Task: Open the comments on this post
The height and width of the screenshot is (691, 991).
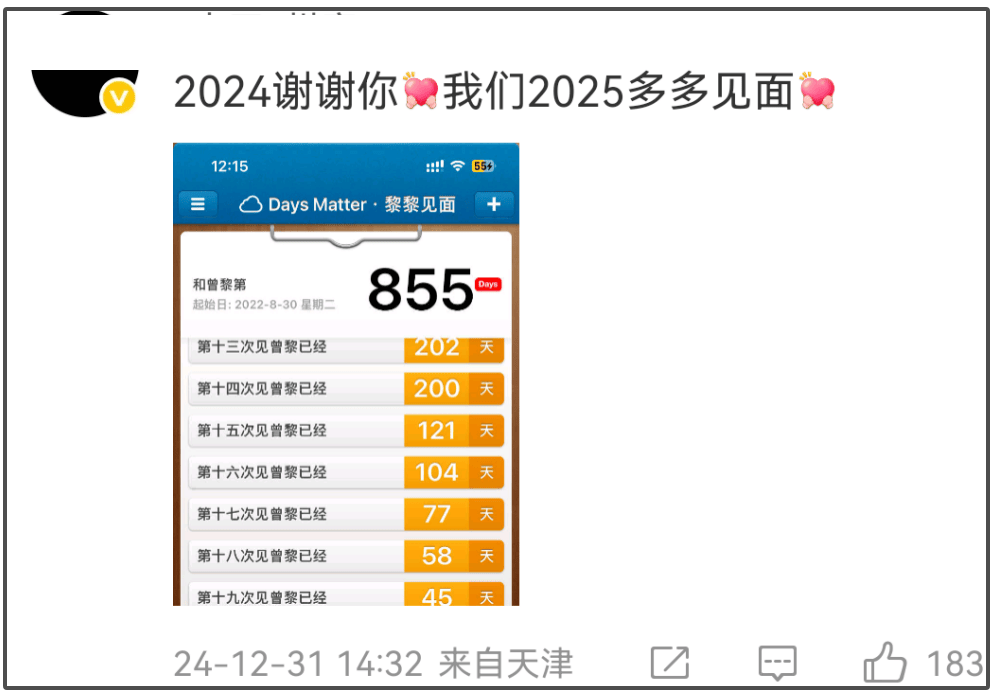Action: pos(777,663)
